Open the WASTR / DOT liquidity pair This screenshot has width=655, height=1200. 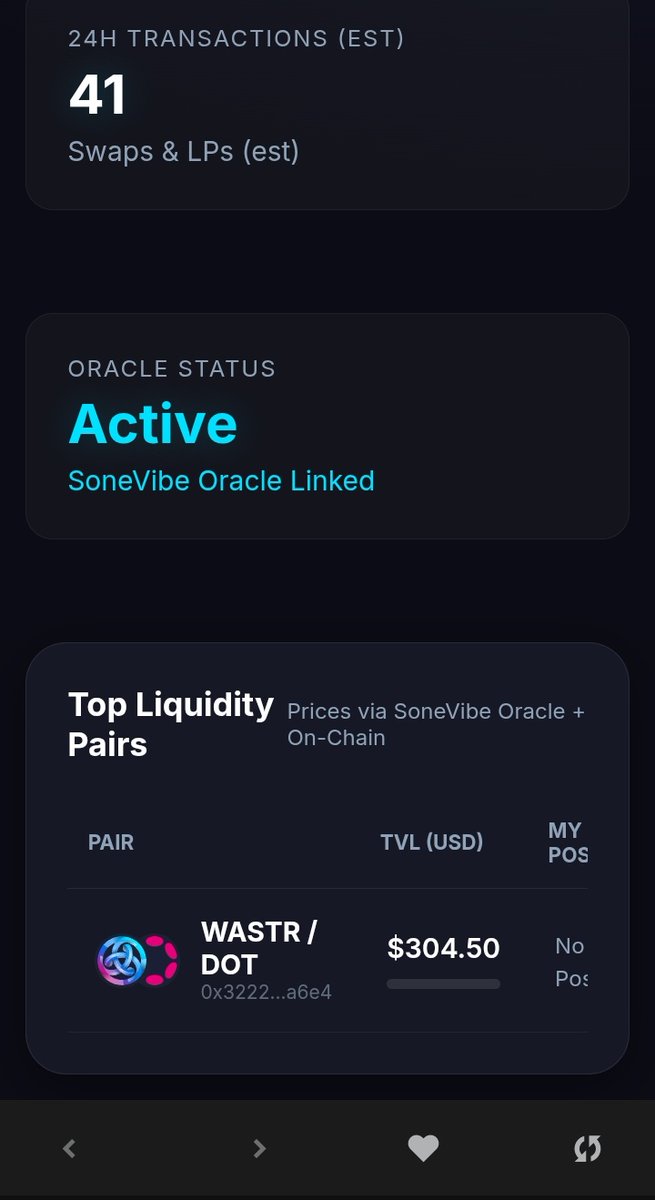[258, 947]
